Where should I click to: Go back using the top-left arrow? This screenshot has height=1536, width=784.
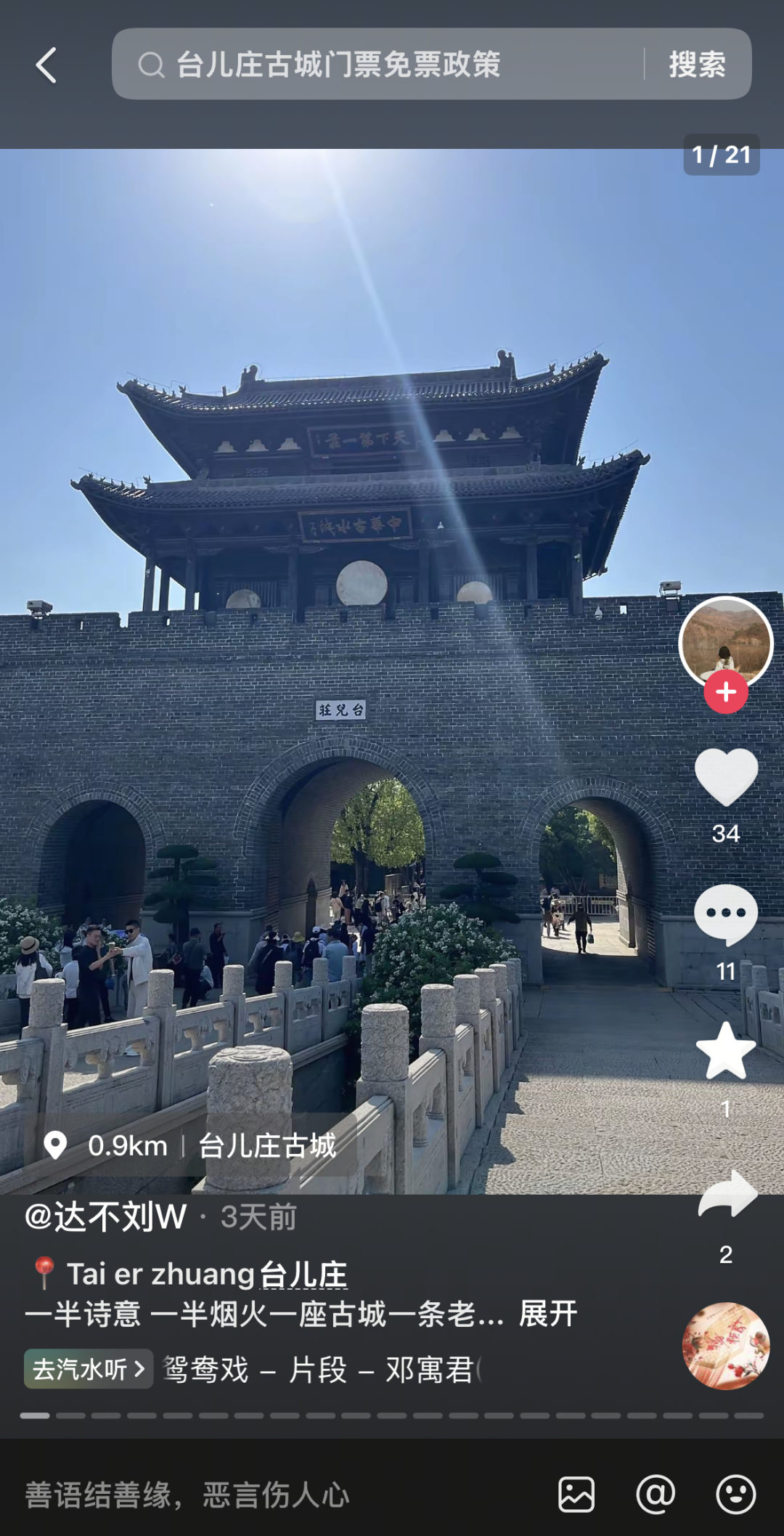[46, 65]
